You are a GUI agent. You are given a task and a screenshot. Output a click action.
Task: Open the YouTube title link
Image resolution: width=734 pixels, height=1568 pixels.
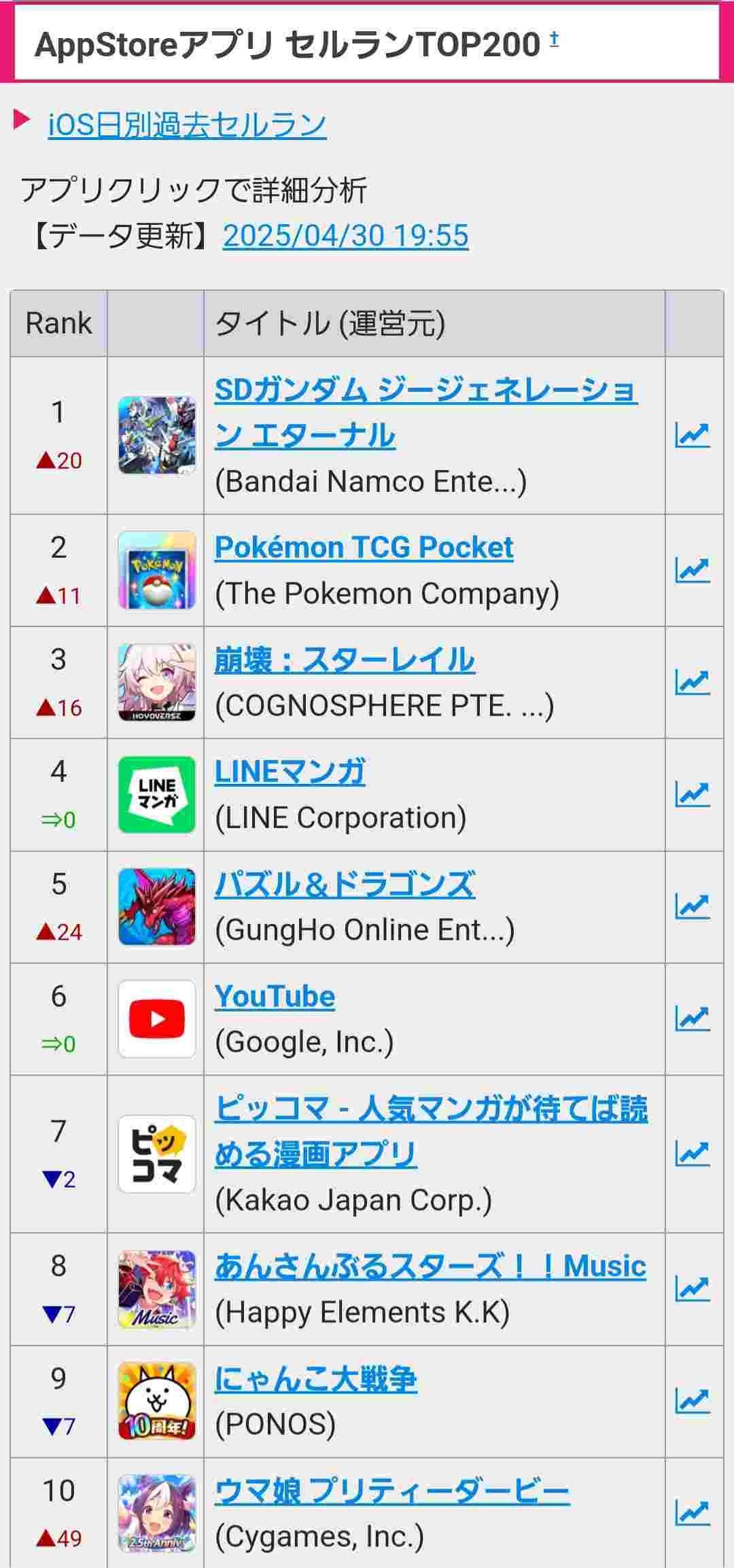[x=275, y=997]
